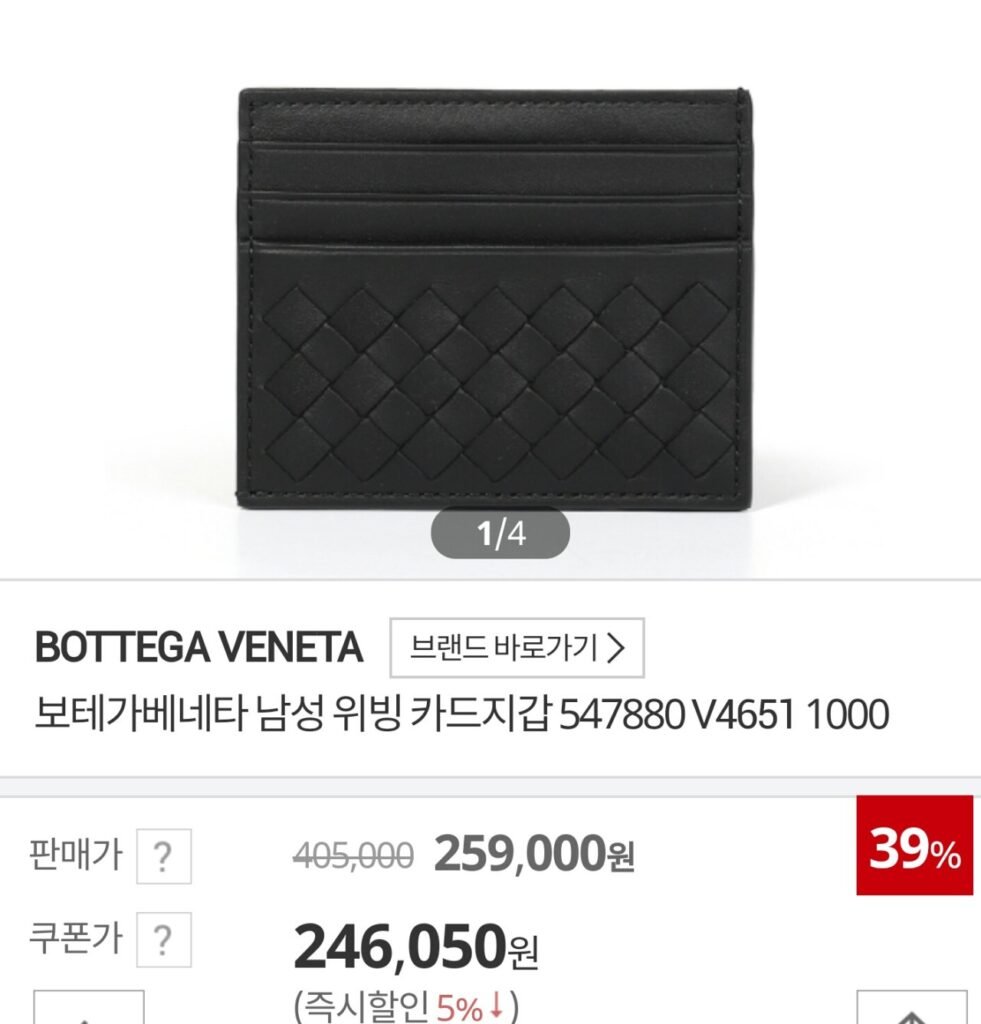Tap the help icon beside 판매가
Image resolution: width=981 pixels, height=1024 pixels.
163,857
